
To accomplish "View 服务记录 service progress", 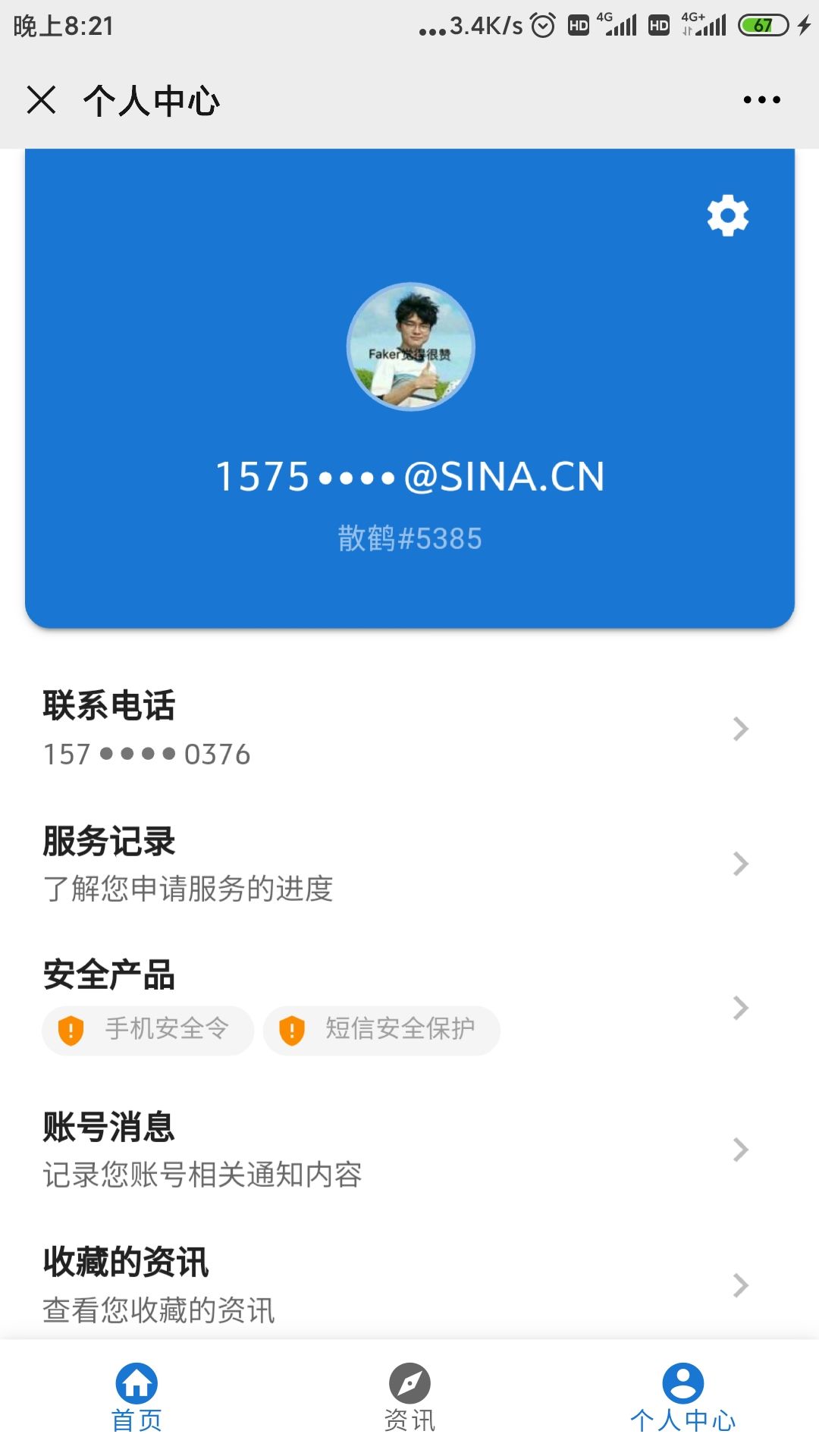I will point(394,863).
